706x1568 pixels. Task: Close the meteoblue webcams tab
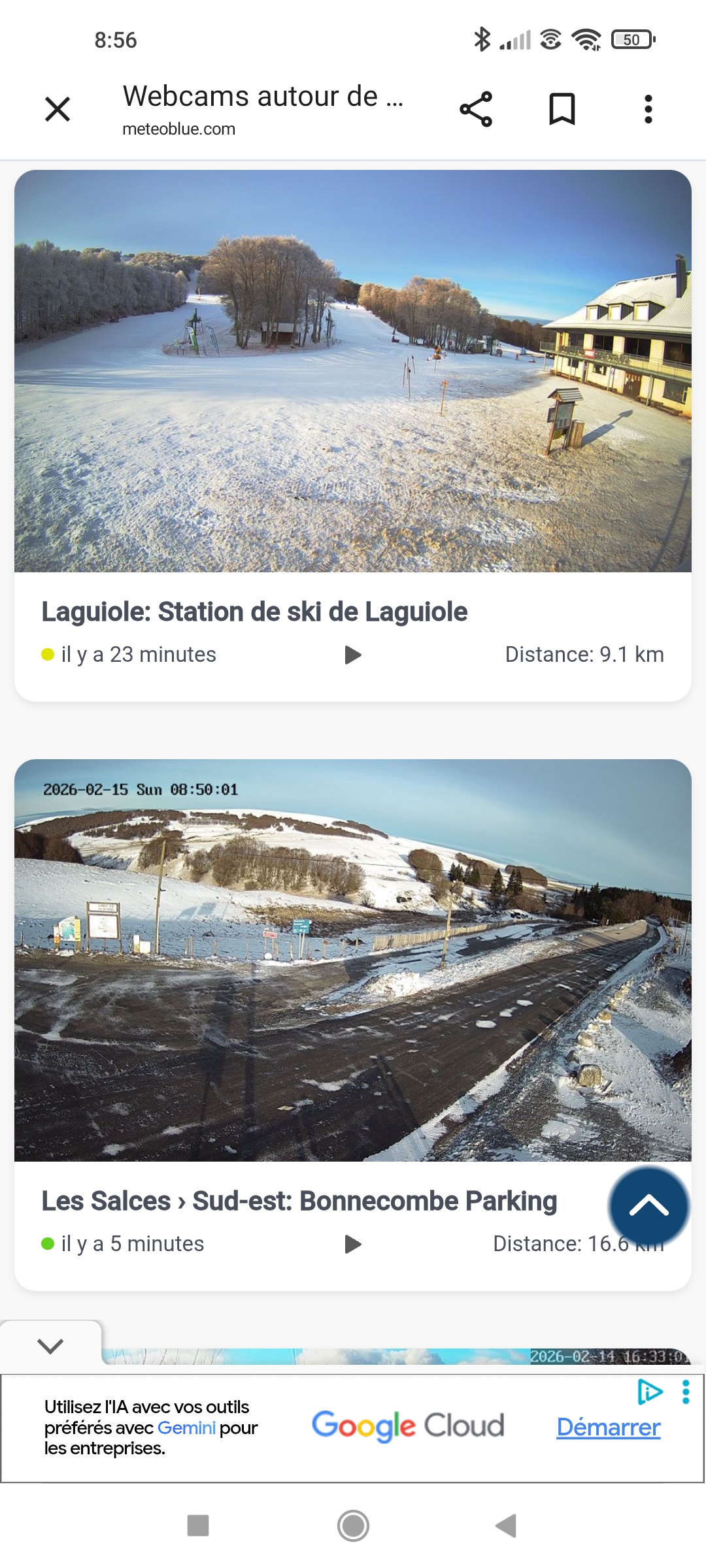tap(58, 109)
